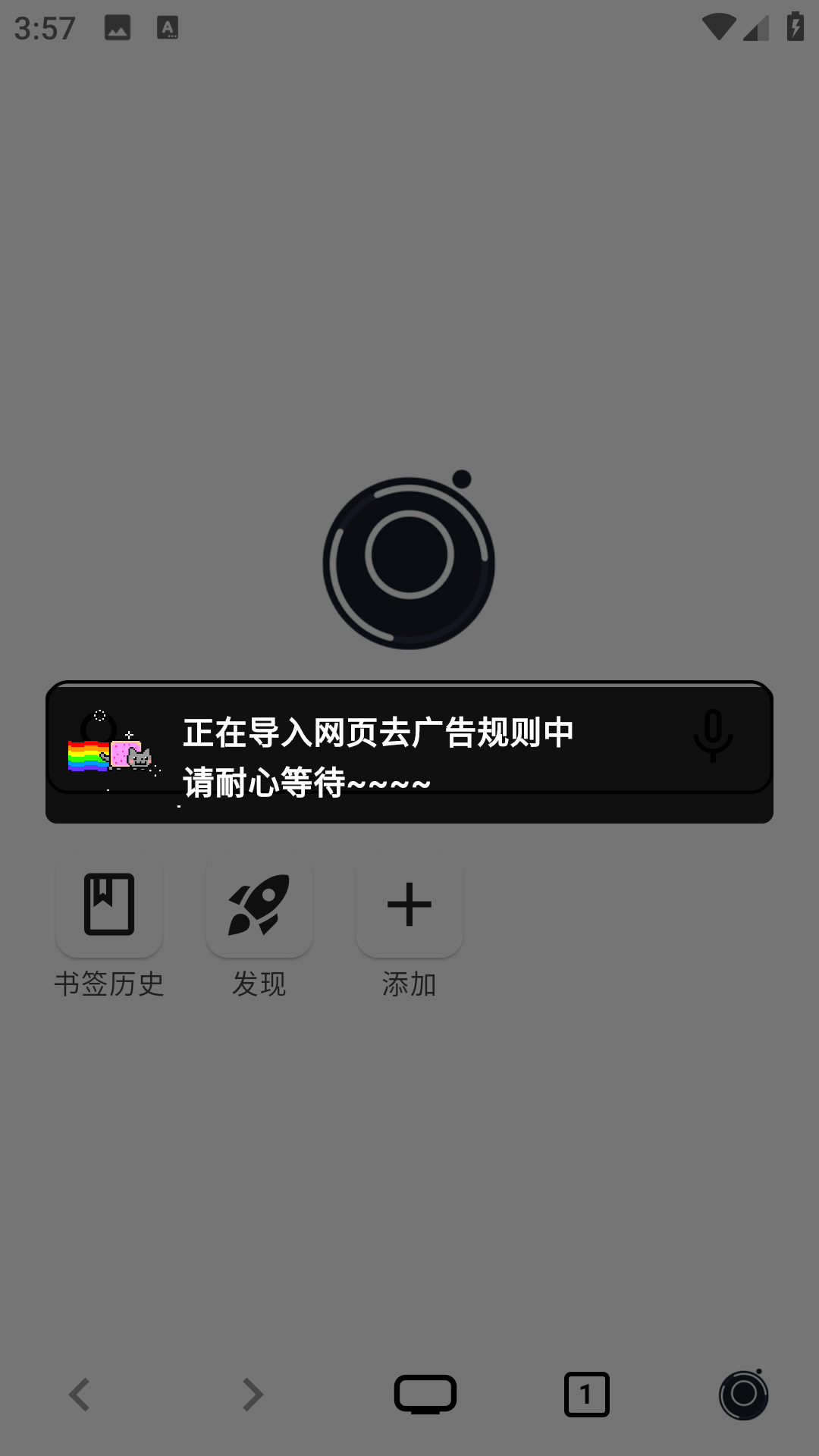Open the browser menu circle icon
The width and height of the screenshot is (819, 1456).
tap(744, 1395)
